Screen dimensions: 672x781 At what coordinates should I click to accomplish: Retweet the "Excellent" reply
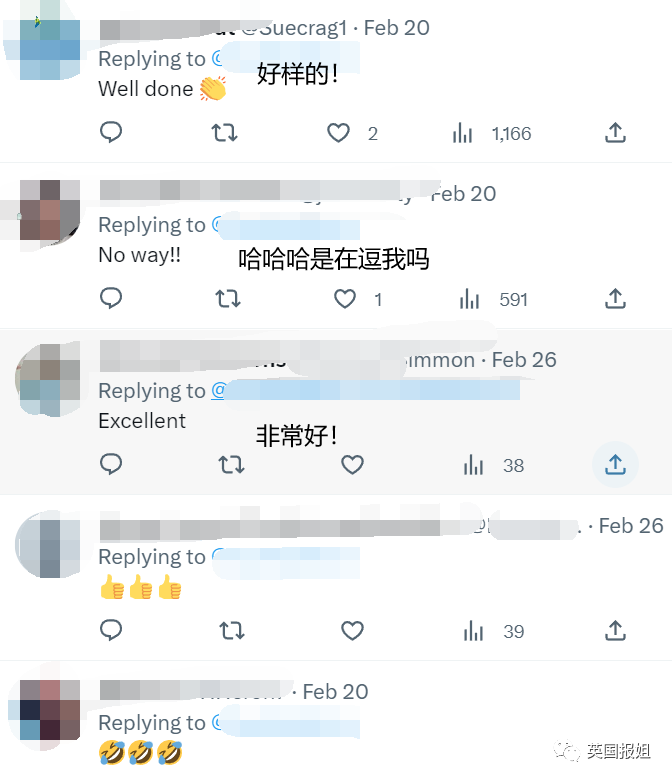(x=231, y=464)
